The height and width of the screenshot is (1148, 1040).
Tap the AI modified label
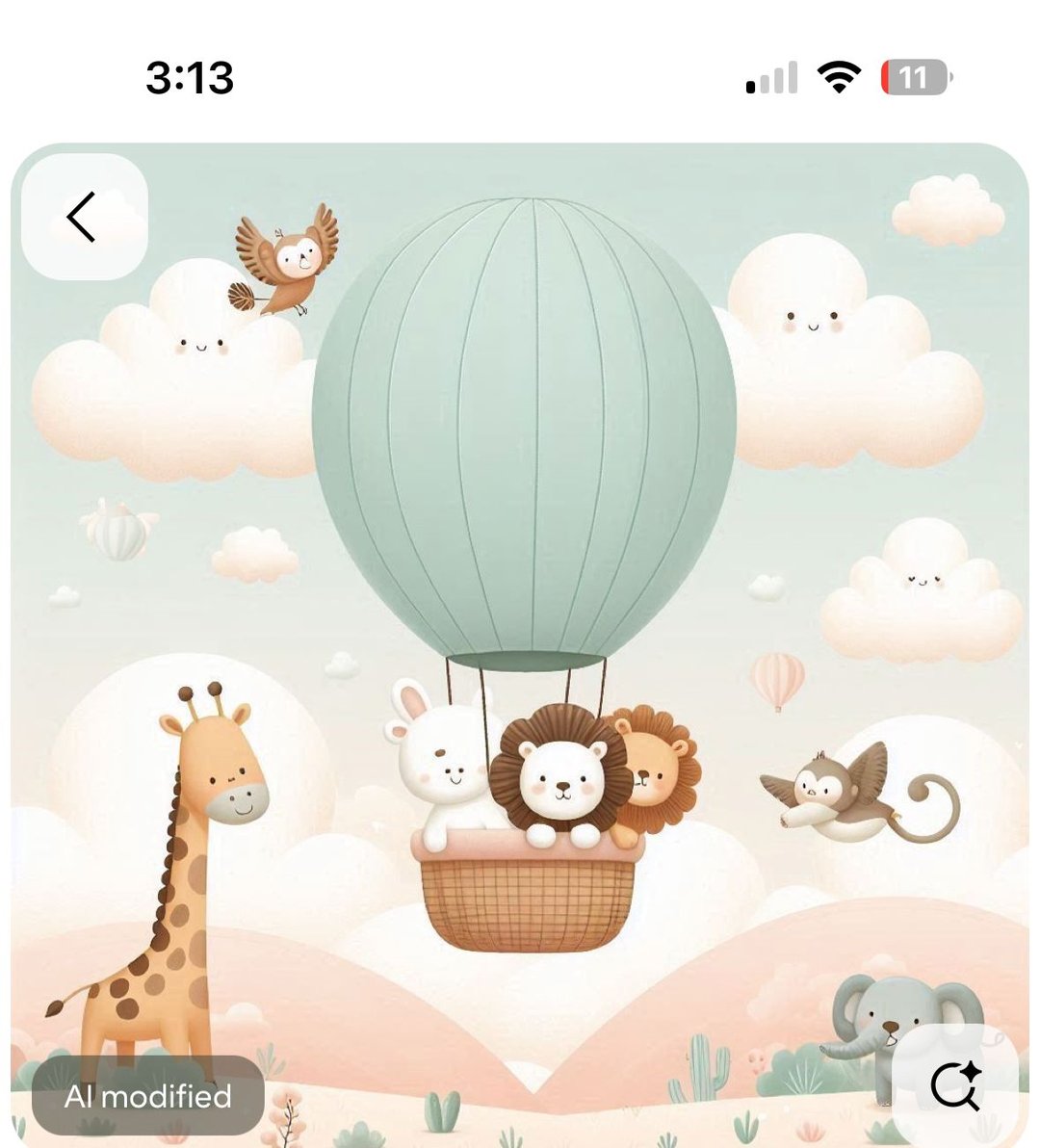point(148,1096)
